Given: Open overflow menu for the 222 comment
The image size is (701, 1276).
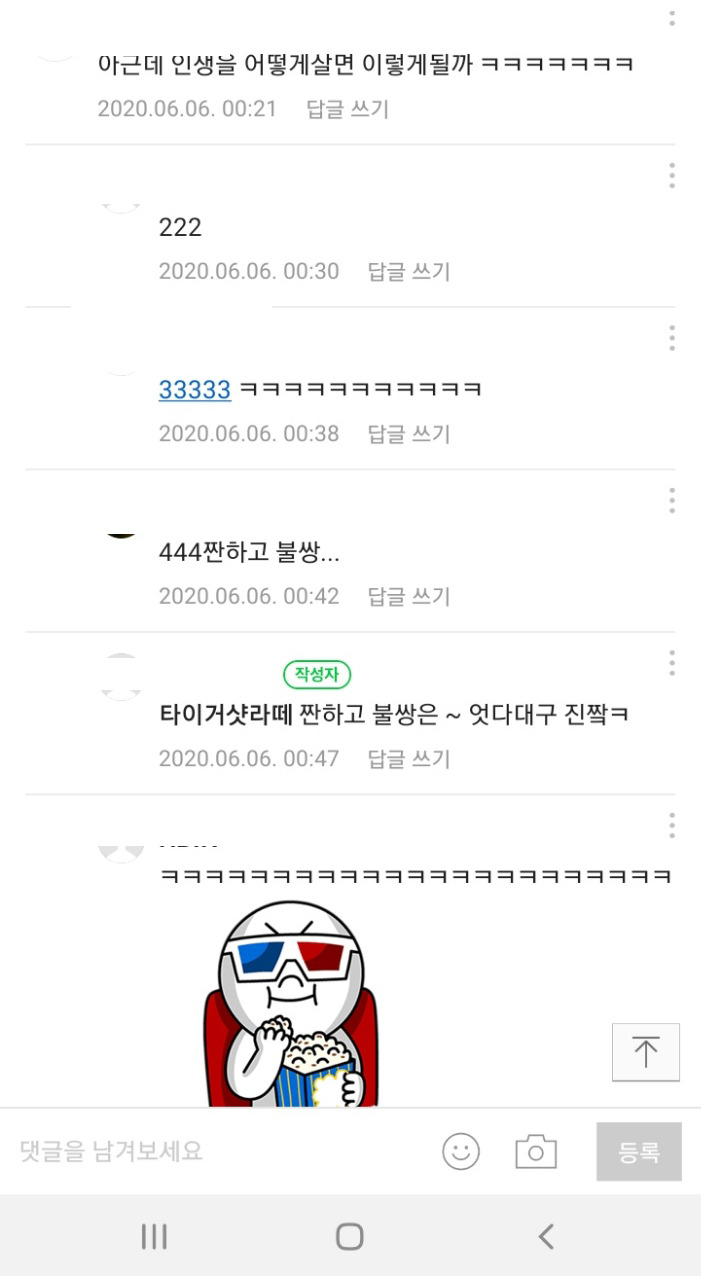Looking at the screenshot, I should (672, 176).
